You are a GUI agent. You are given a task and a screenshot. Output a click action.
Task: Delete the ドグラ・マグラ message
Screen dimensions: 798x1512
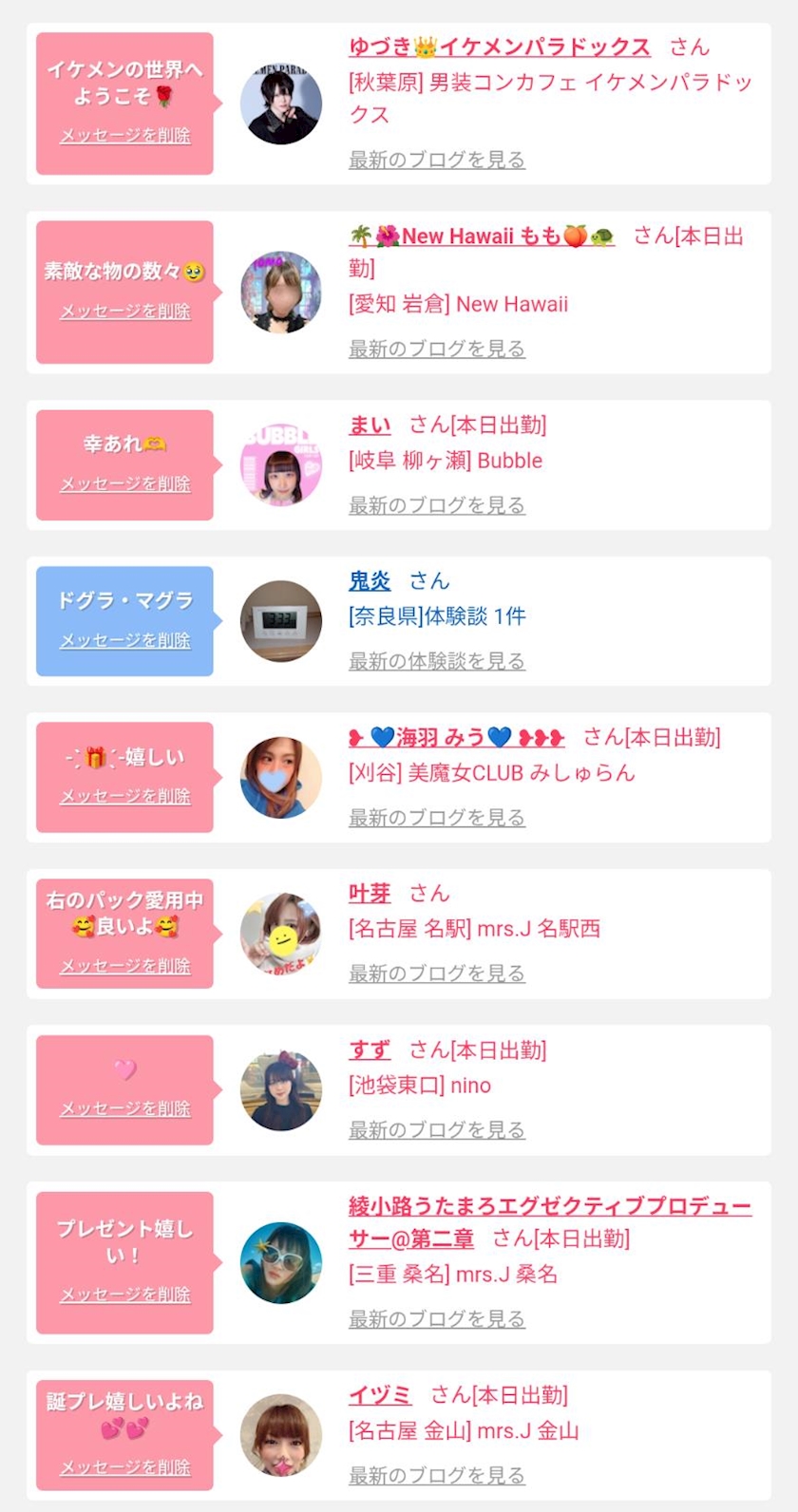click(x=124, y=641)
